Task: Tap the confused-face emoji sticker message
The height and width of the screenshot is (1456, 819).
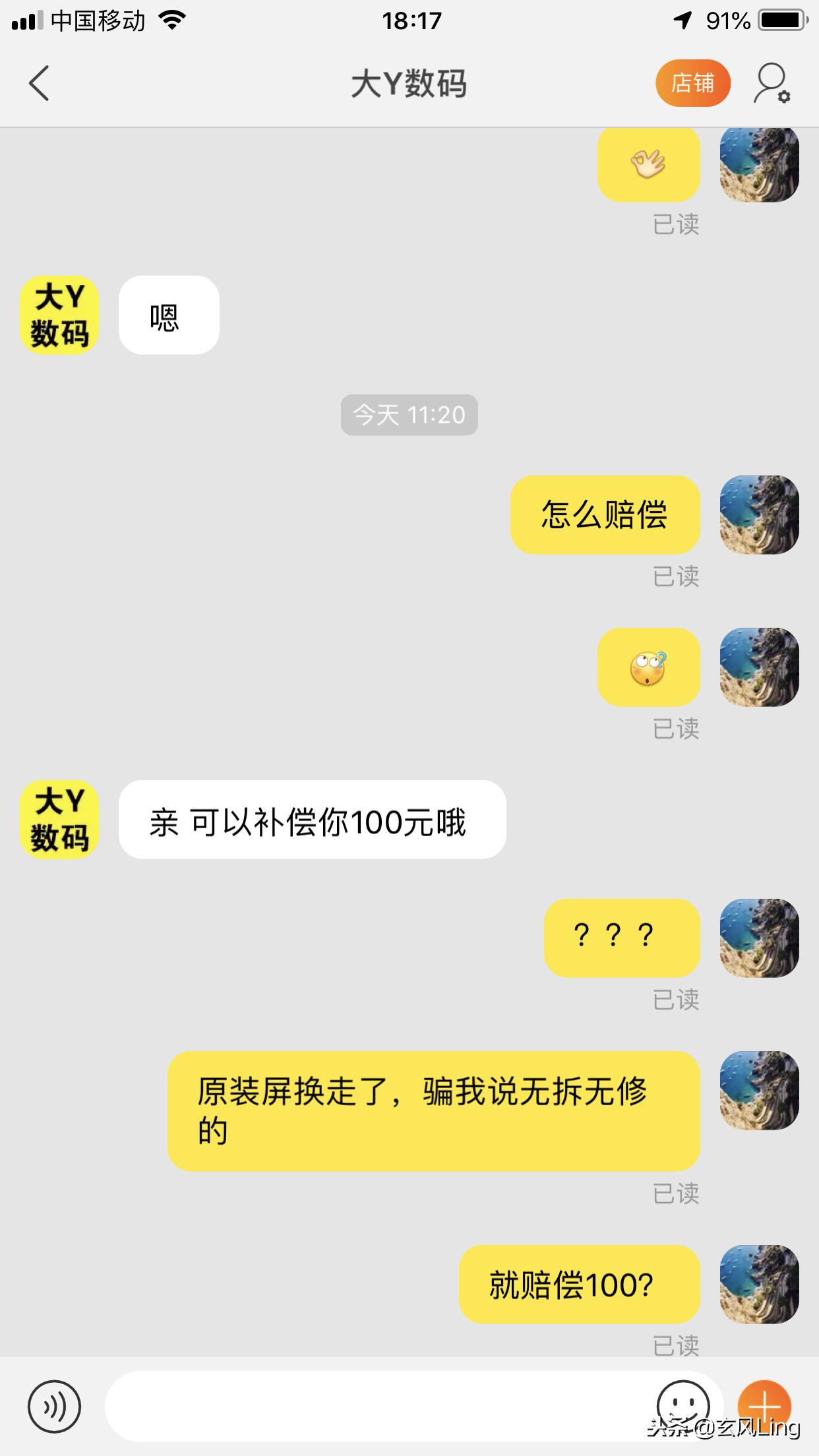Action: (649, 667)
